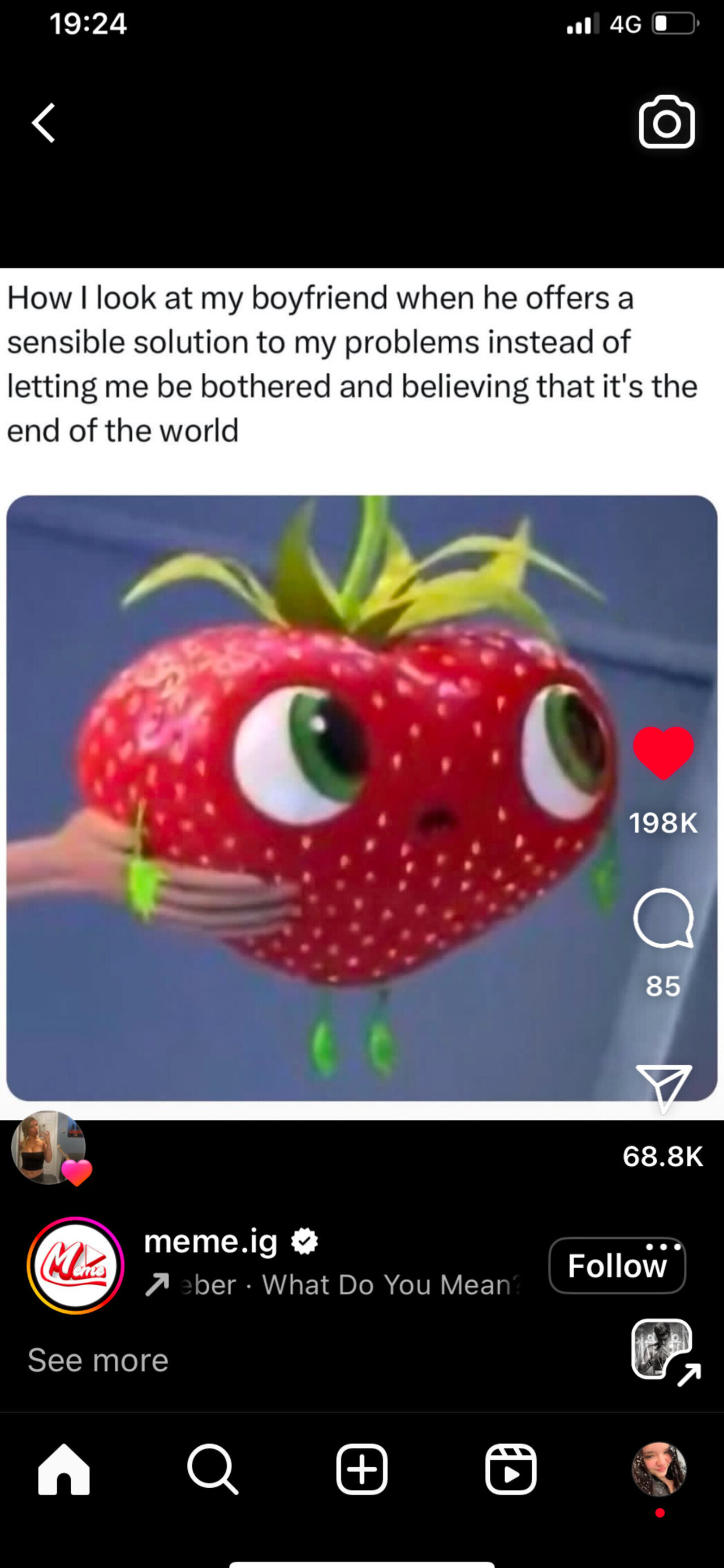Share the reel via paper plane icon
Screen dimensions: 724x1568
663,1087
